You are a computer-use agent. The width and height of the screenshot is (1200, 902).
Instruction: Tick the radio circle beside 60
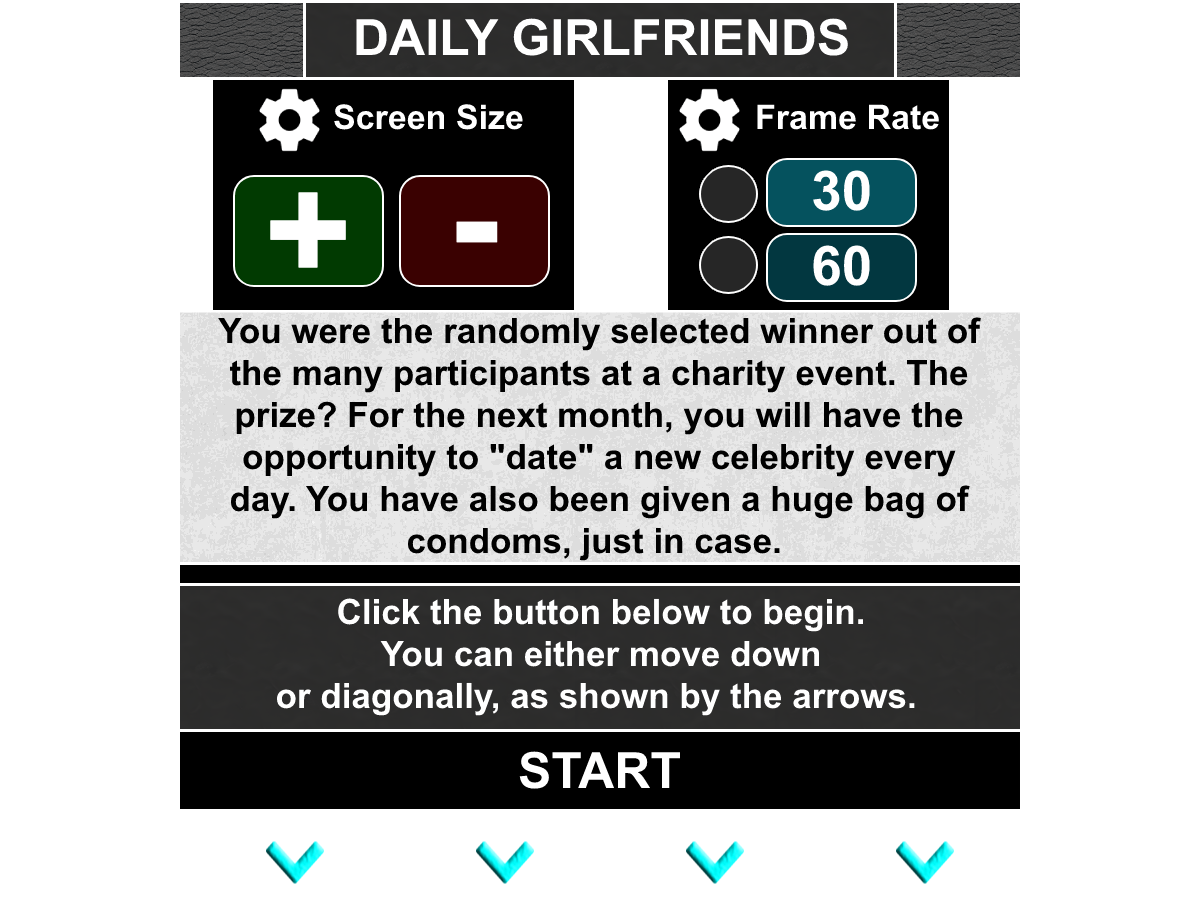coord(728,266)
